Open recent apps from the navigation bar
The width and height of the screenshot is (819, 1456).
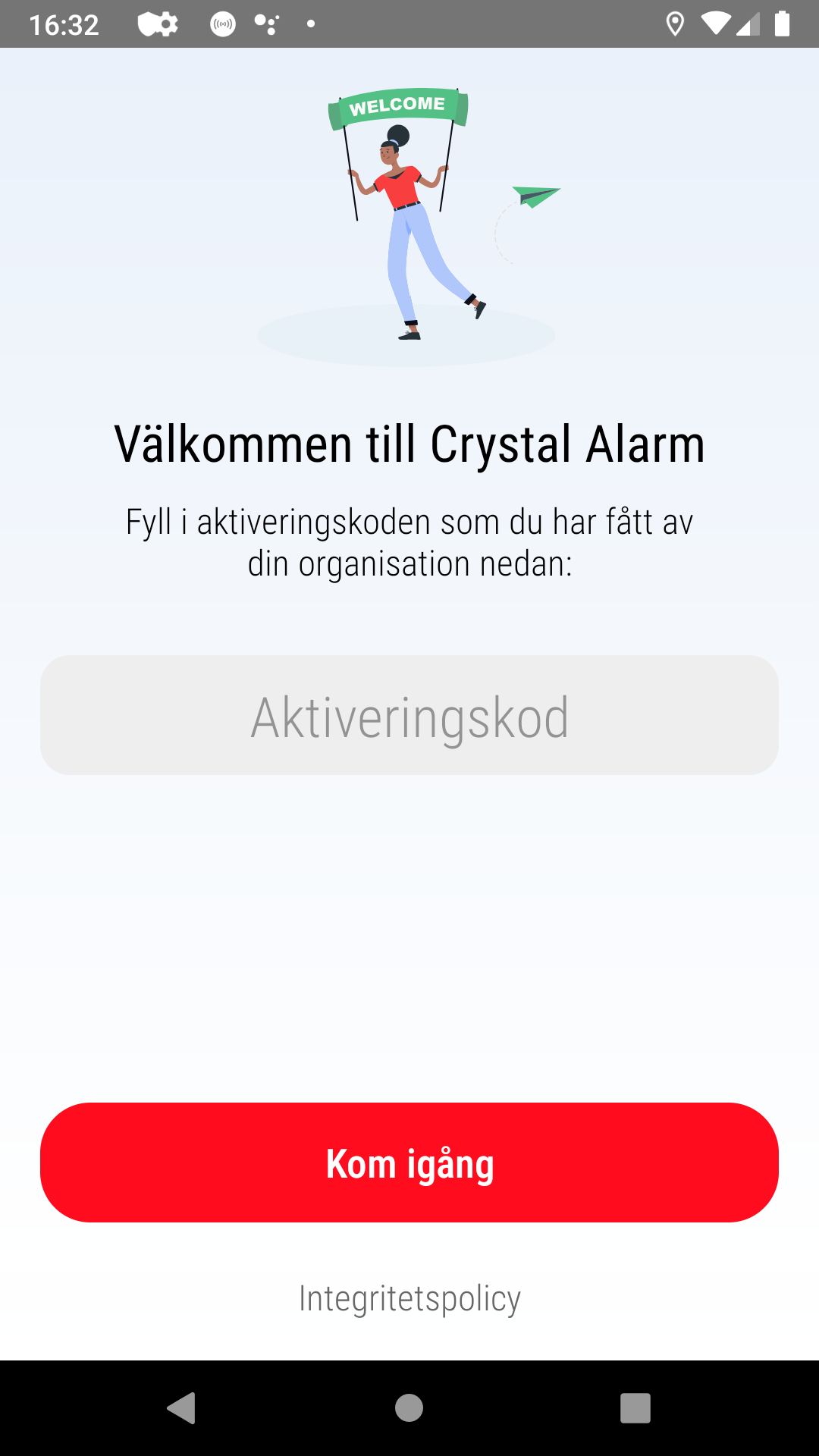tap(635, 1408)
